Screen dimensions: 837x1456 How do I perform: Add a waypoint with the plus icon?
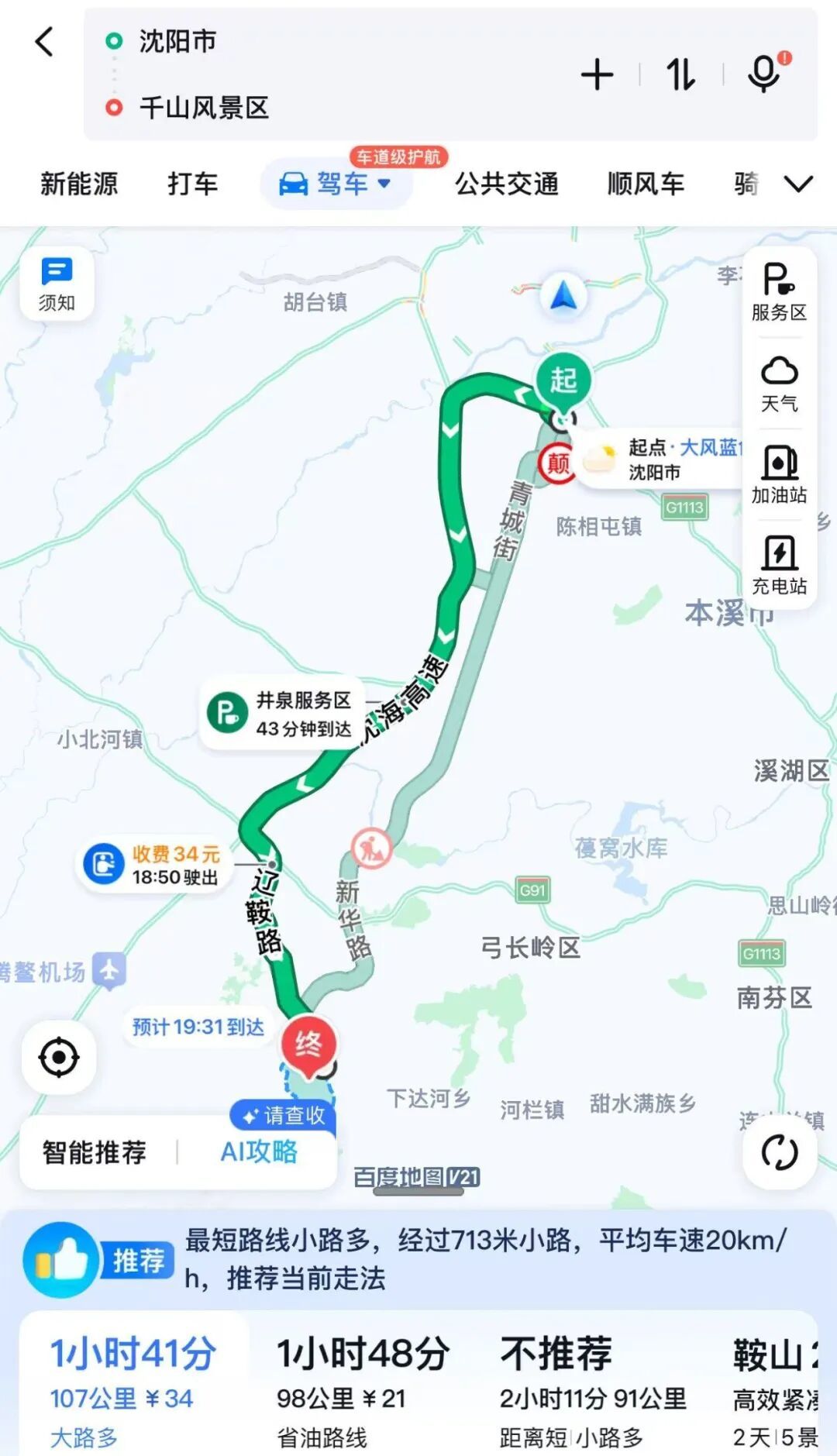[x=597, y=75]
